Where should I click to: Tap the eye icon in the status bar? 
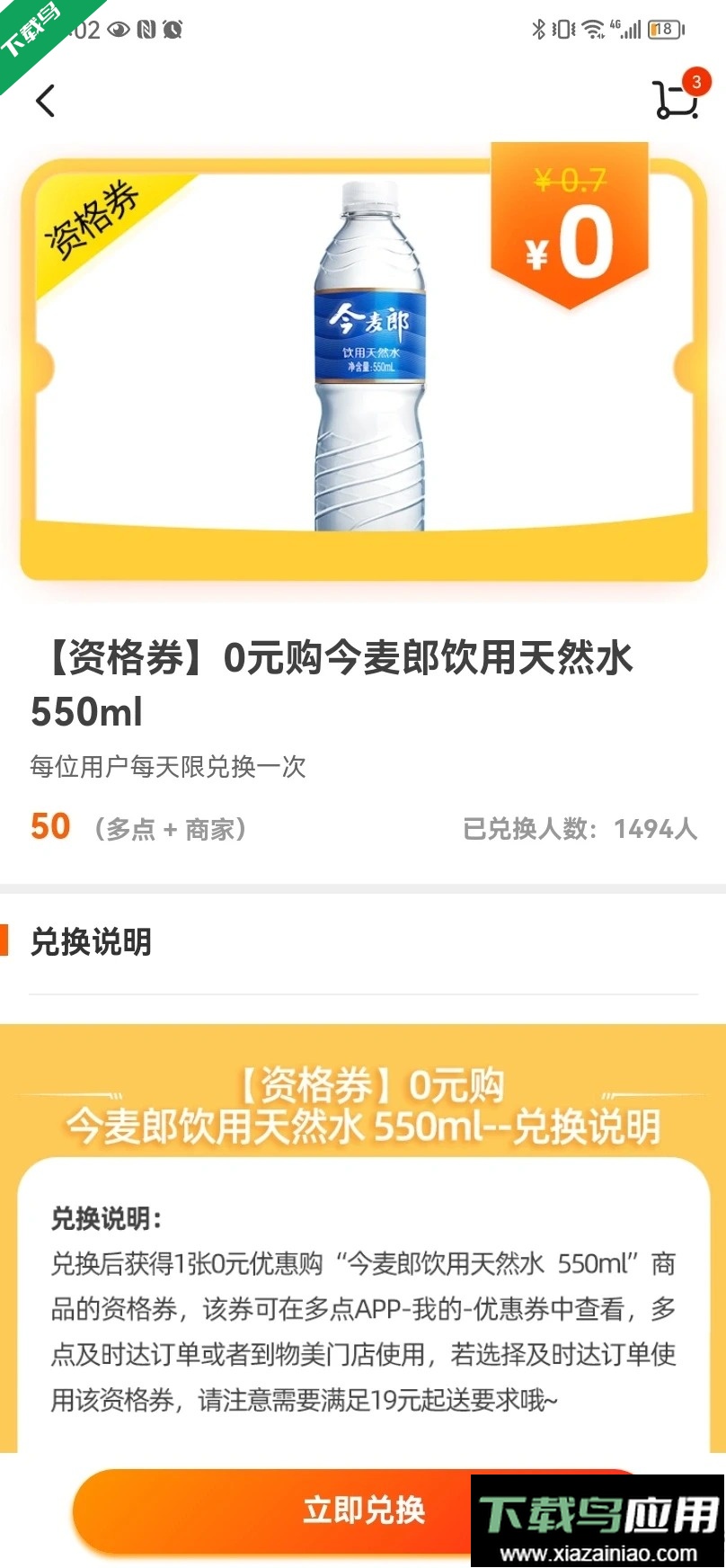[x=120, y=30]
